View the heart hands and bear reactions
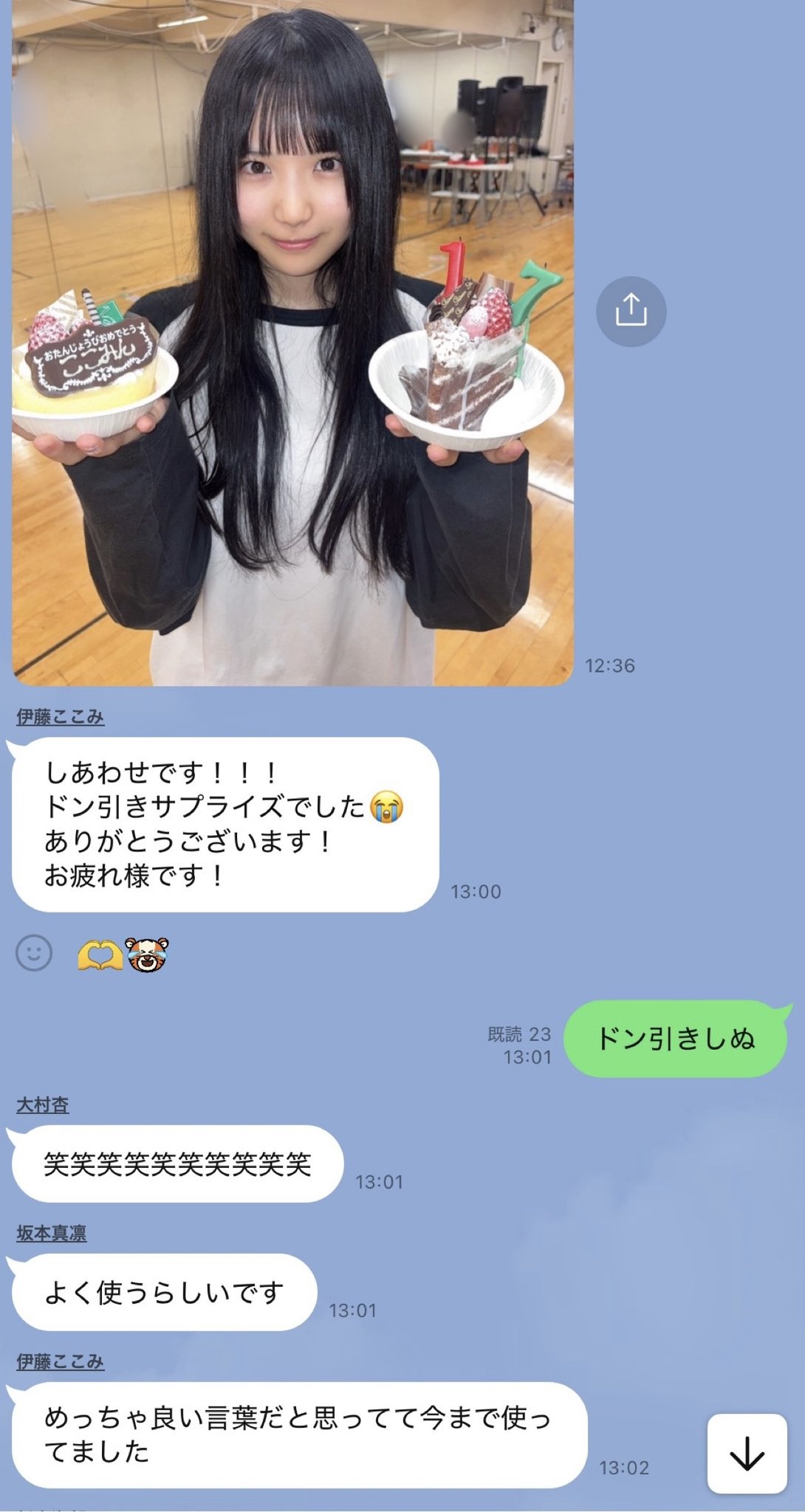Image resolution: width=805 pixels, height=1512 pixels. [x=123, y=955]
